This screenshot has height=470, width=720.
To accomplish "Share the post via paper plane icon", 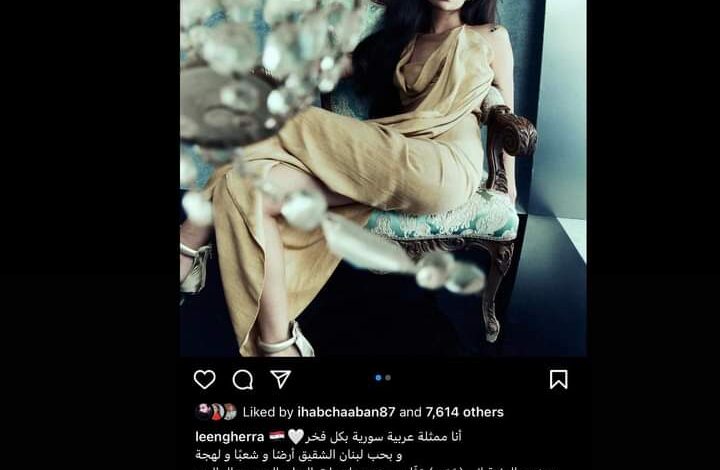I will (x=281, y=379).
